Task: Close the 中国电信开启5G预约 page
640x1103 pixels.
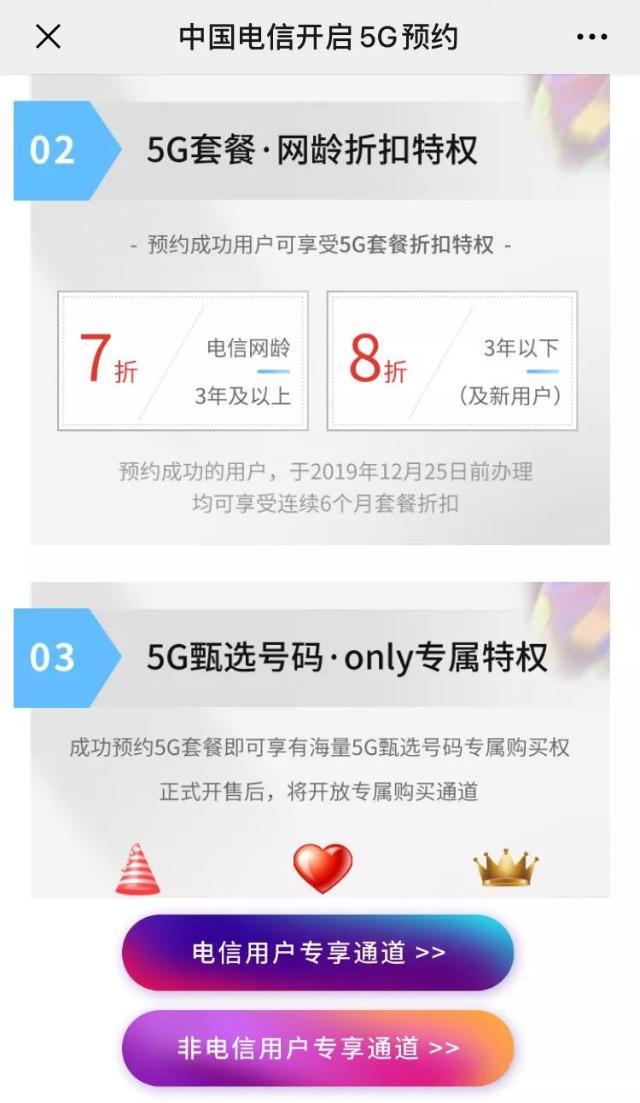Action: click(48, 37)
